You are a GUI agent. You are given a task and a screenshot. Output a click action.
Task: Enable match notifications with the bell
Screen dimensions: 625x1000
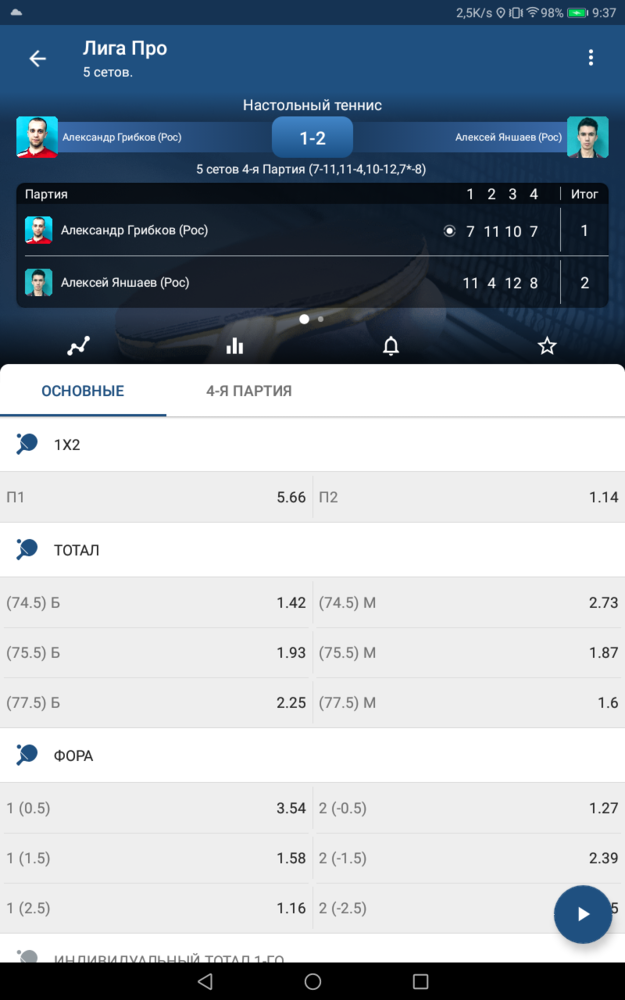tap(390, 346)
